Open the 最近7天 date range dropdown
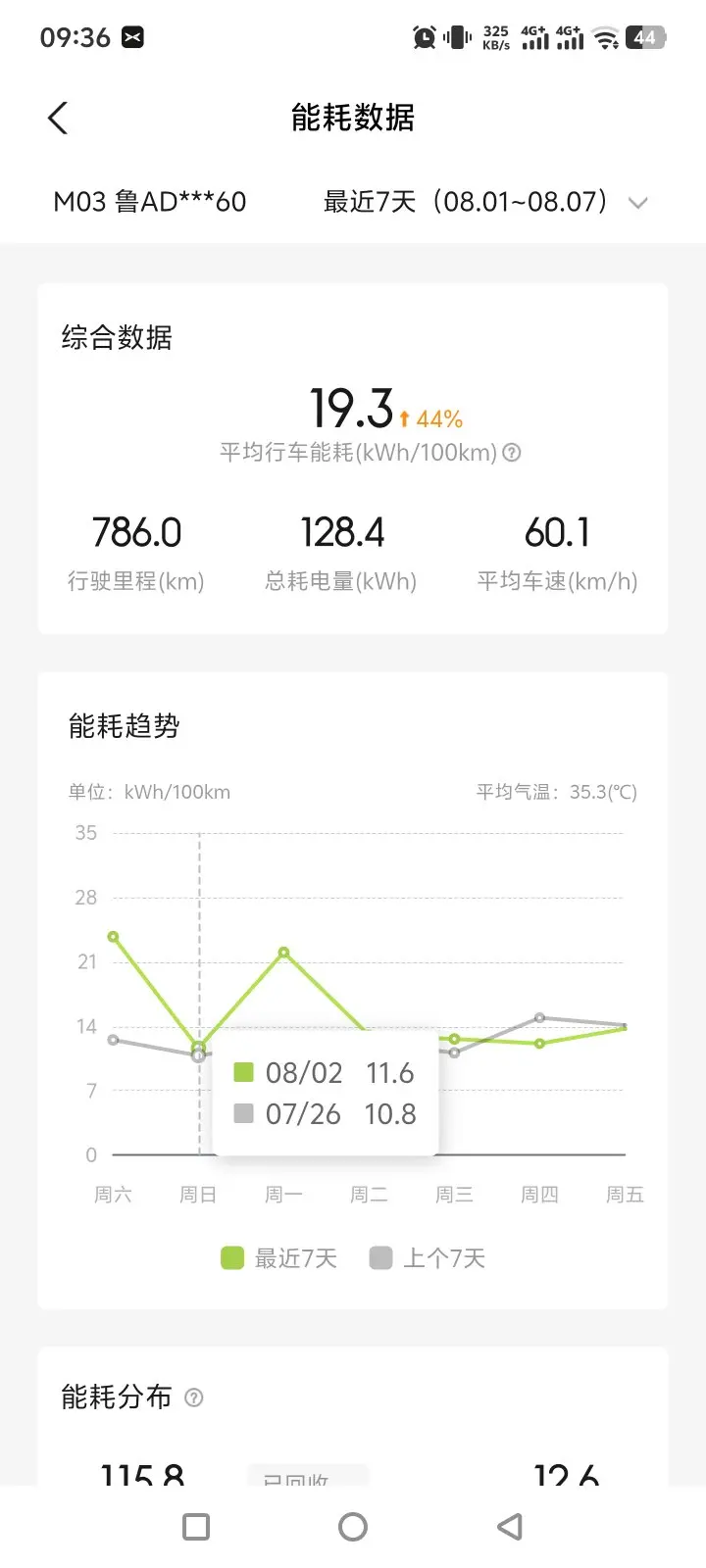706x1568 pixels. 486,202
